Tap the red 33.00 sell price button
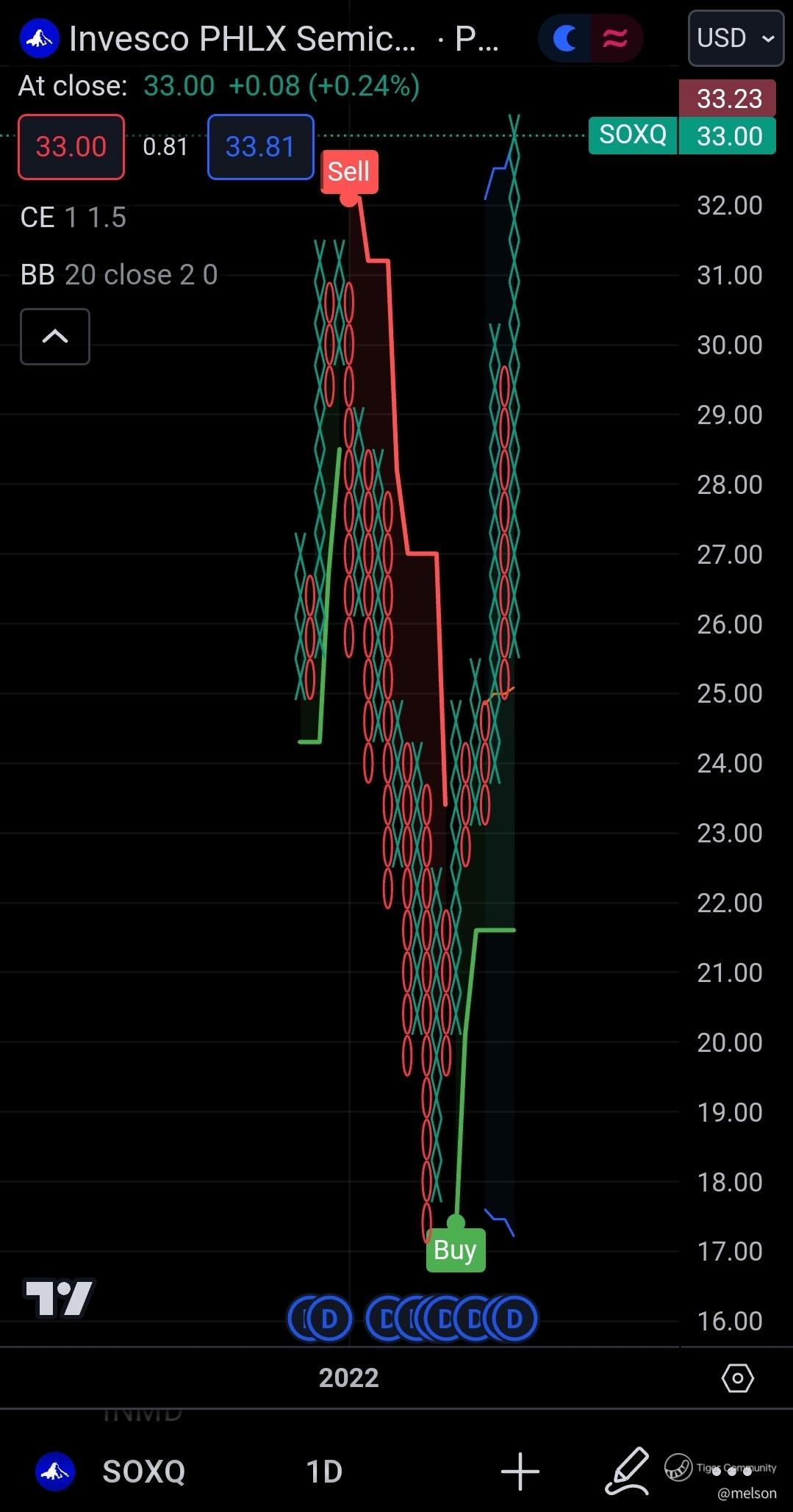The height and width of the screenshot is (1512, 793). point(71,147)
